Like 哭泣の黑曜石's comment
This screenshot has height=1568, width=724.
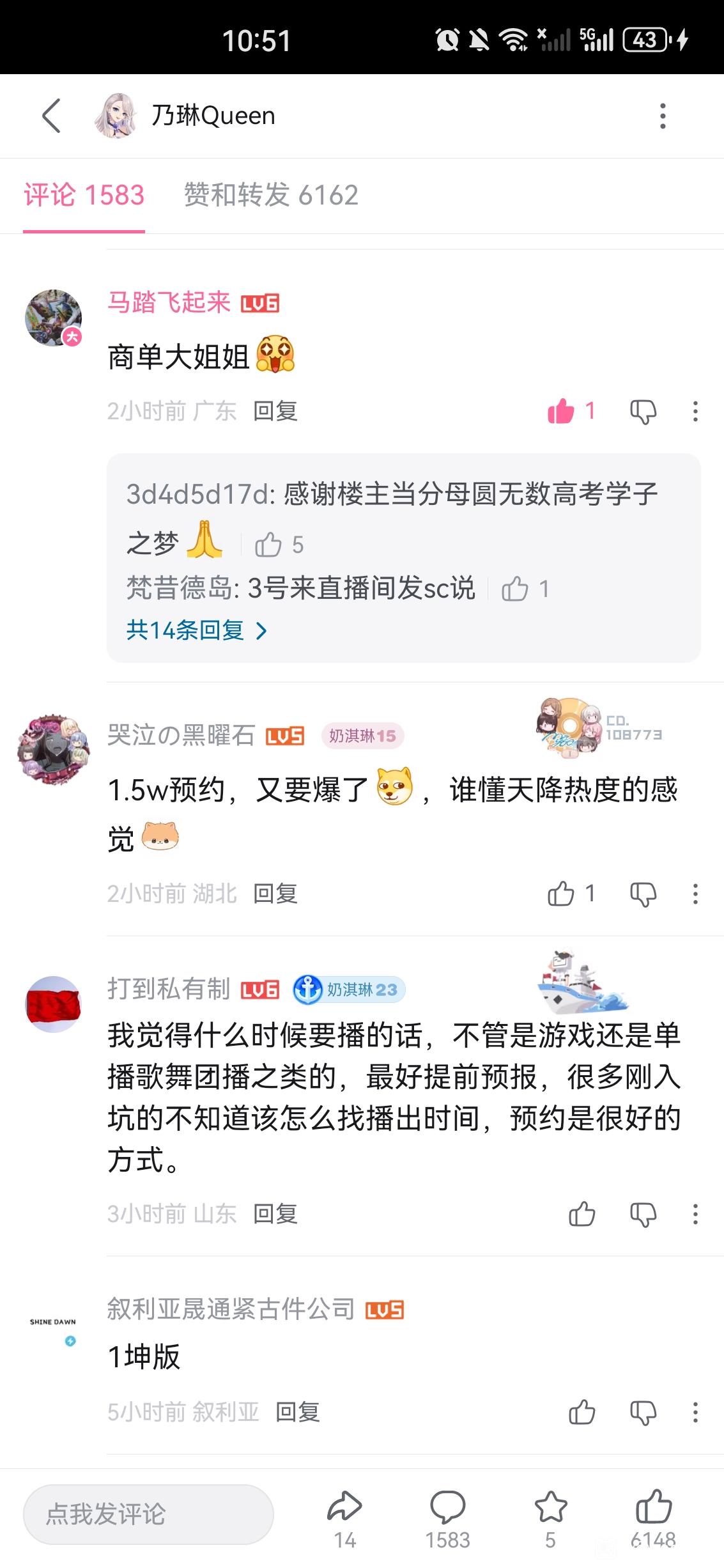click(x=561, y=893)
